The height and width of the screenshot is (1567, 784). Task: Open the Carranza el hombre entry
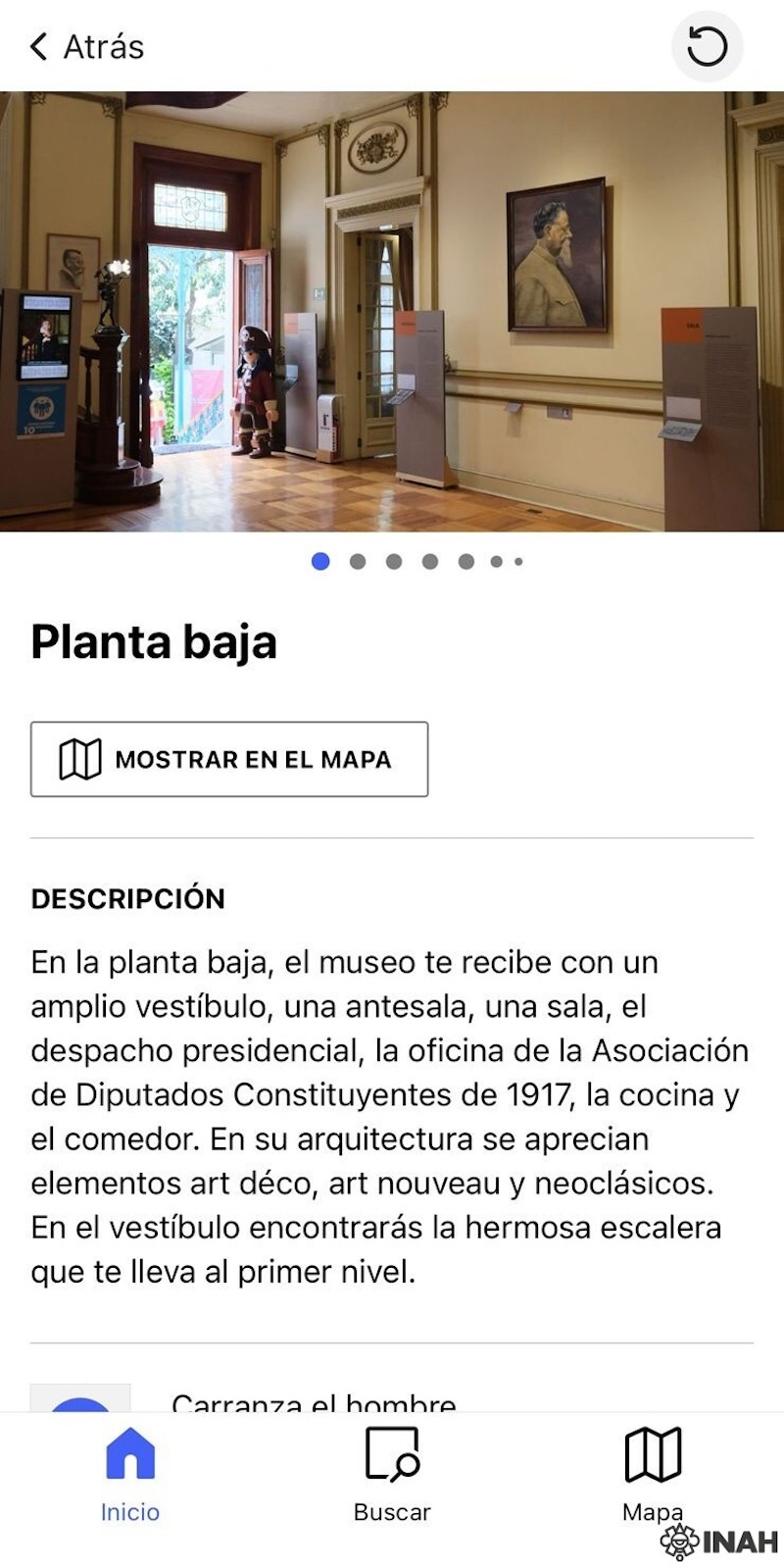click(x=314, y=1402)
